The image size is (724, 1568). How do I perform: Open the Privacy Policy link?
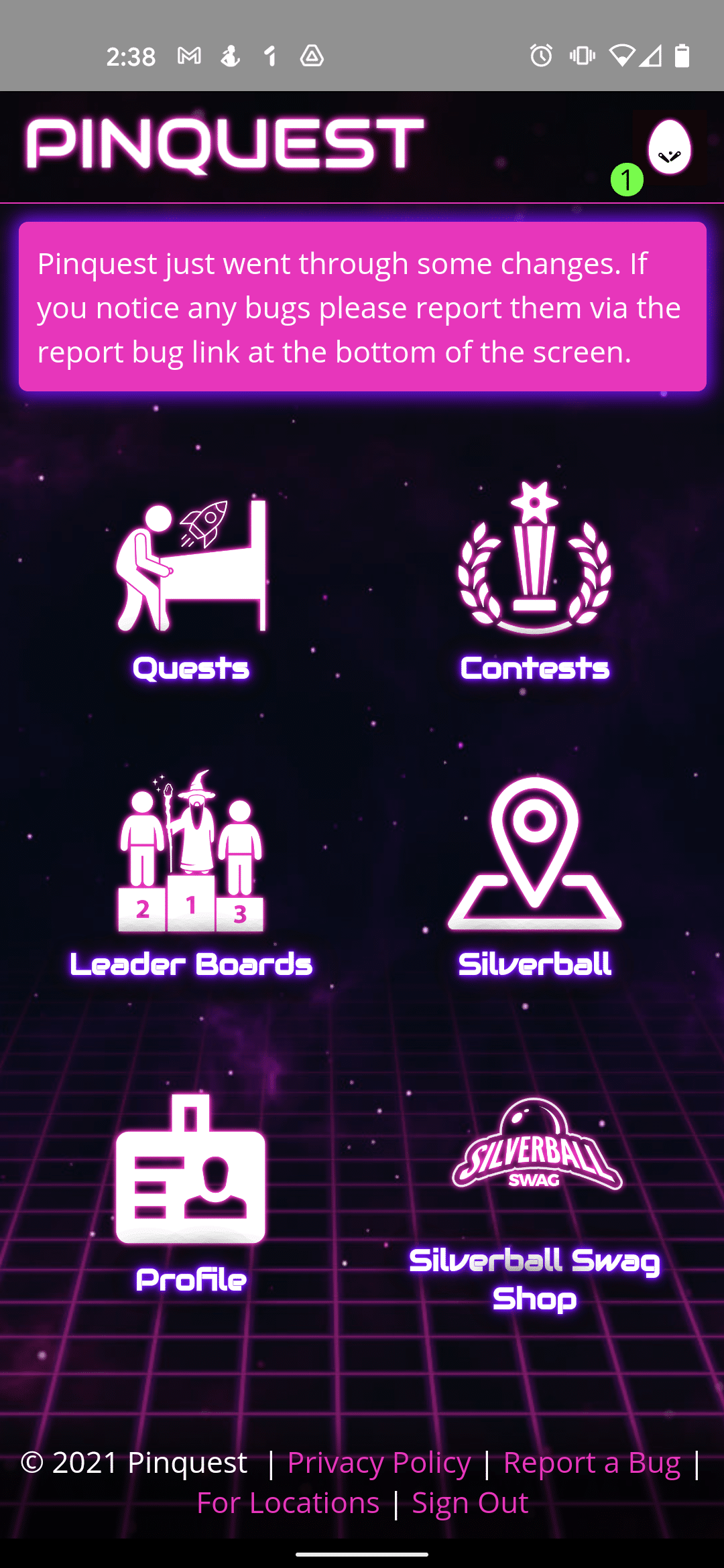379,1462
